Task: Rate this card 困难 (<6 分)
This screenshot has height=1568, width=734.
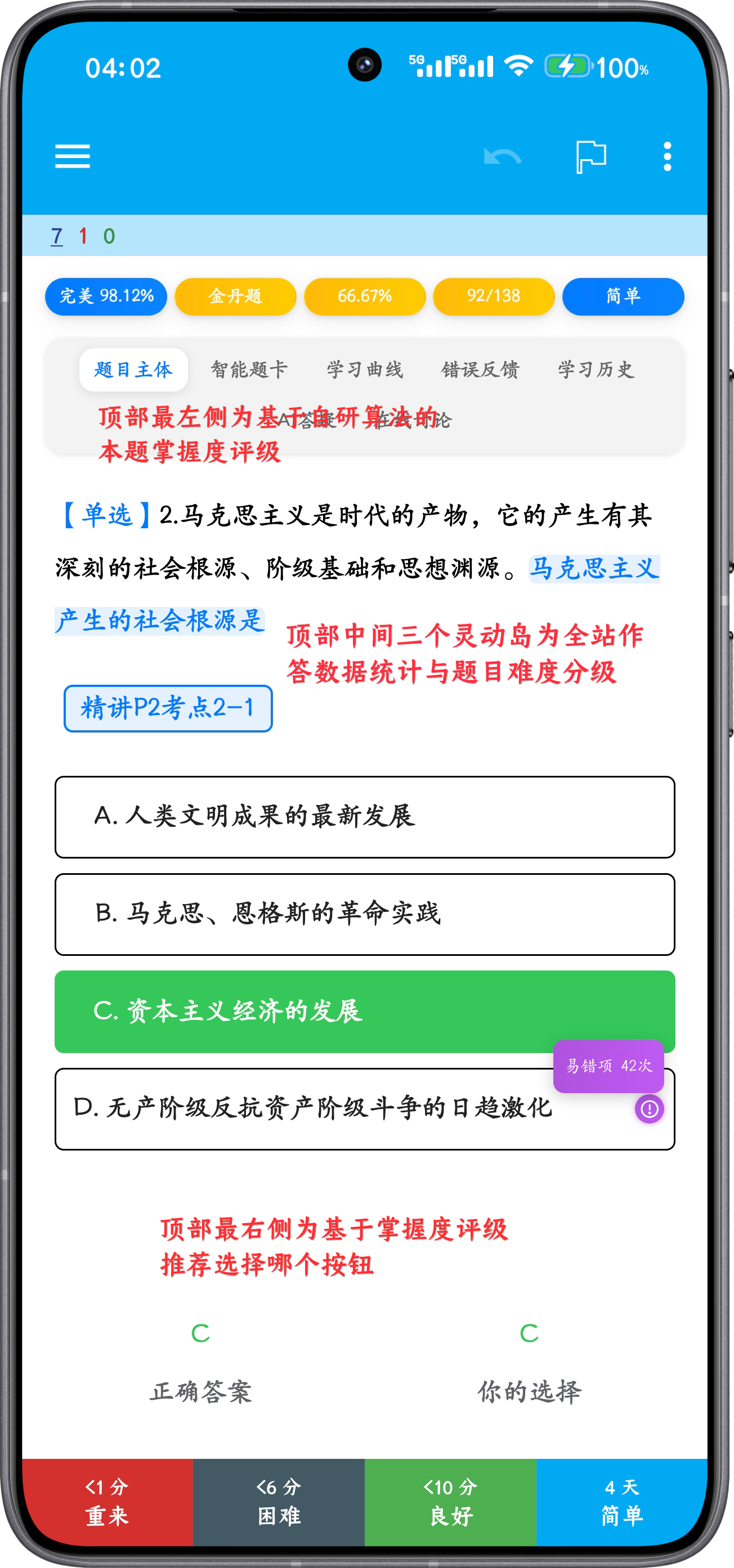Action: pyautogui.click(x=279, y=1502)
